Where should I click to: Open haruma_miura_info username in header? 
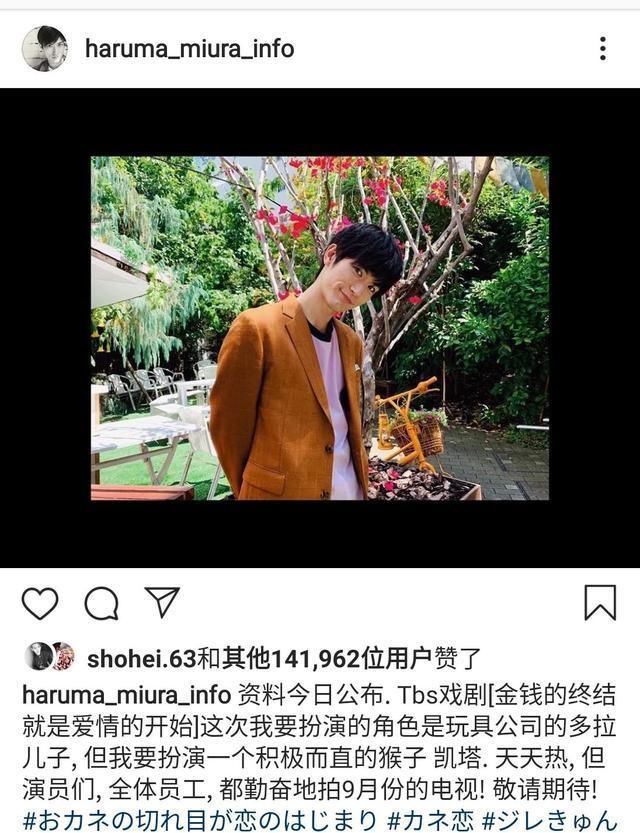189,49
